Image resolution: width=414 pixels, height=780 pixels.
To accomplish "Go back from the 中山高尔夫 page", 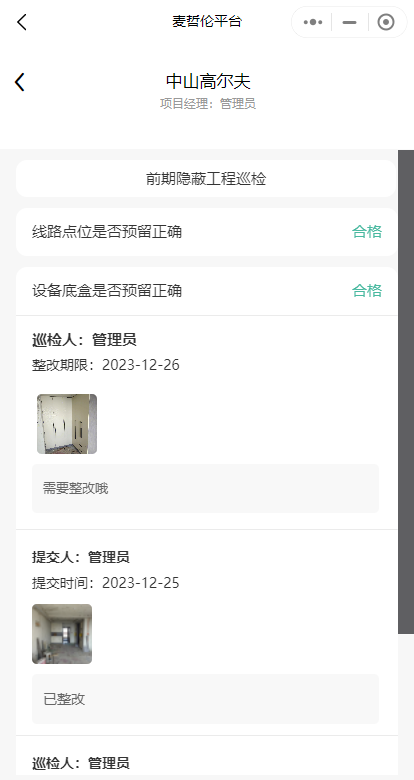I will point(20,82).
